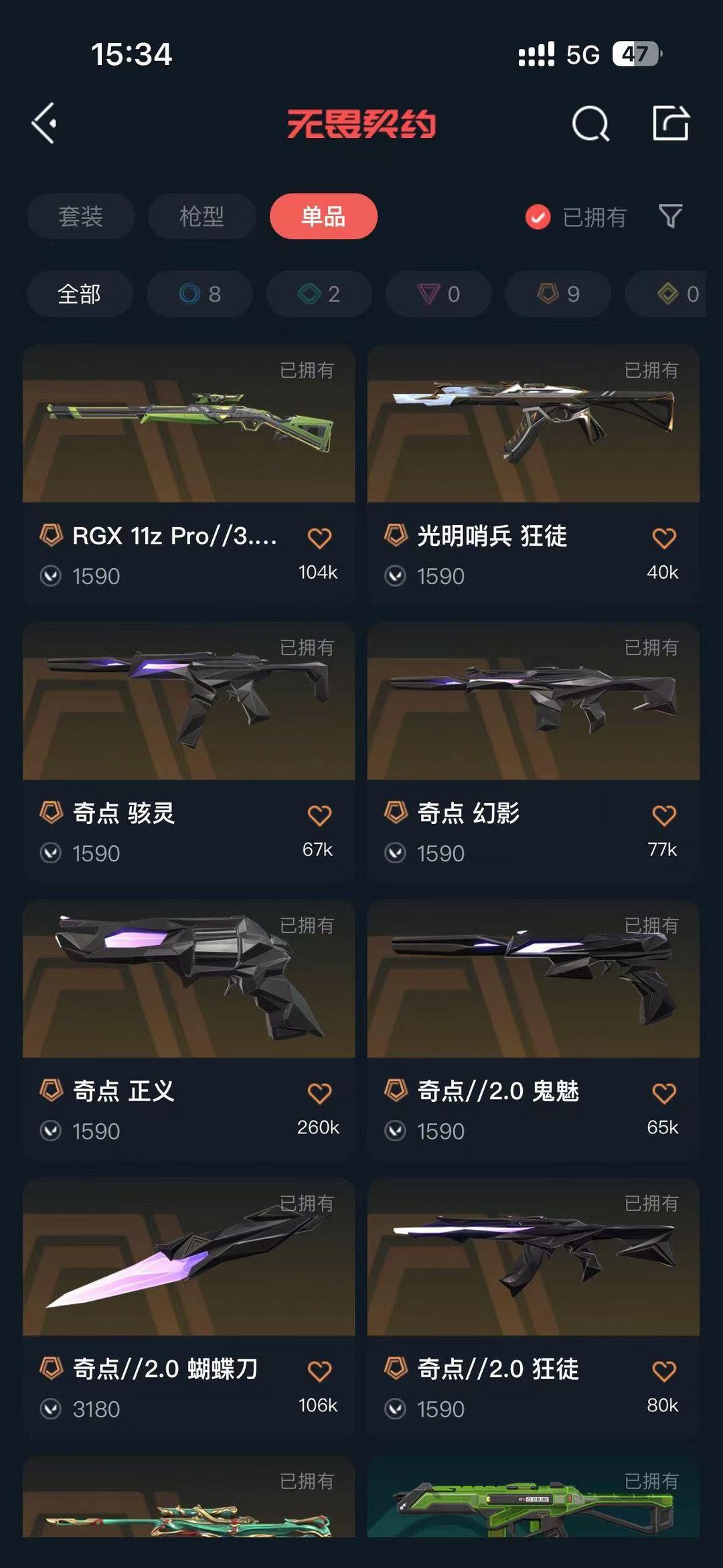
Task: Switch to the 套装 tab
Action: click(x=80, y=216)
